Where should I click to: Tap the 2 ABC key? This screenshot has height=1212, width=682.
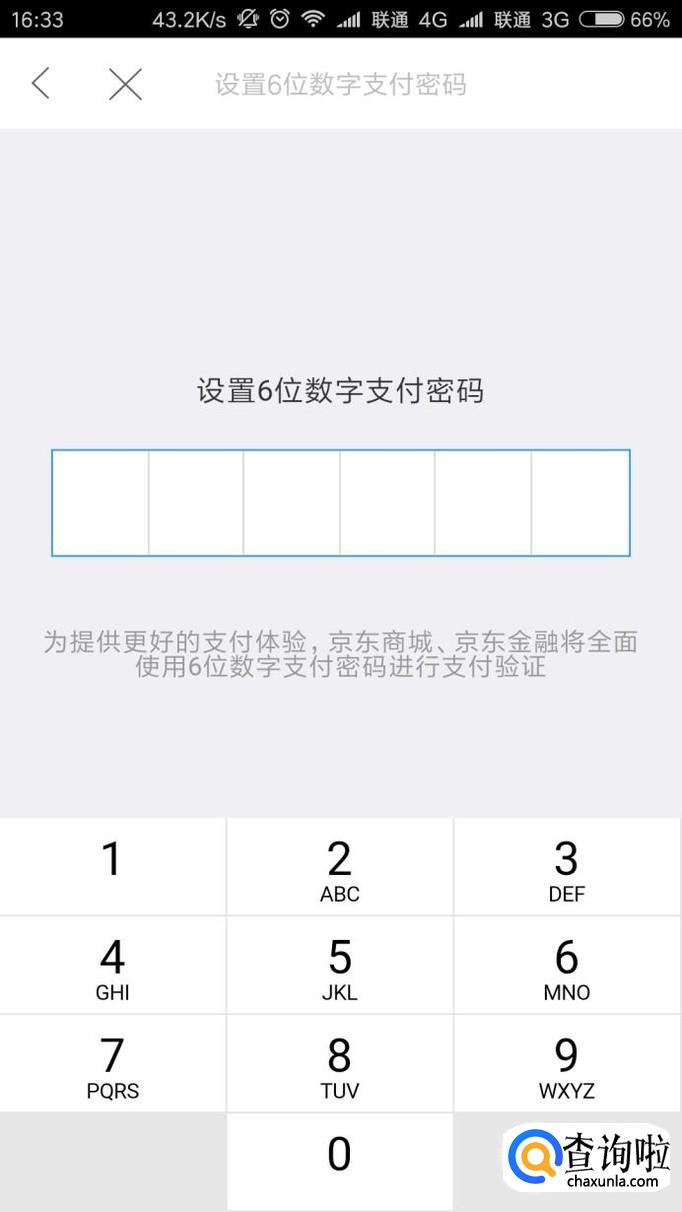tap(340, 865)
